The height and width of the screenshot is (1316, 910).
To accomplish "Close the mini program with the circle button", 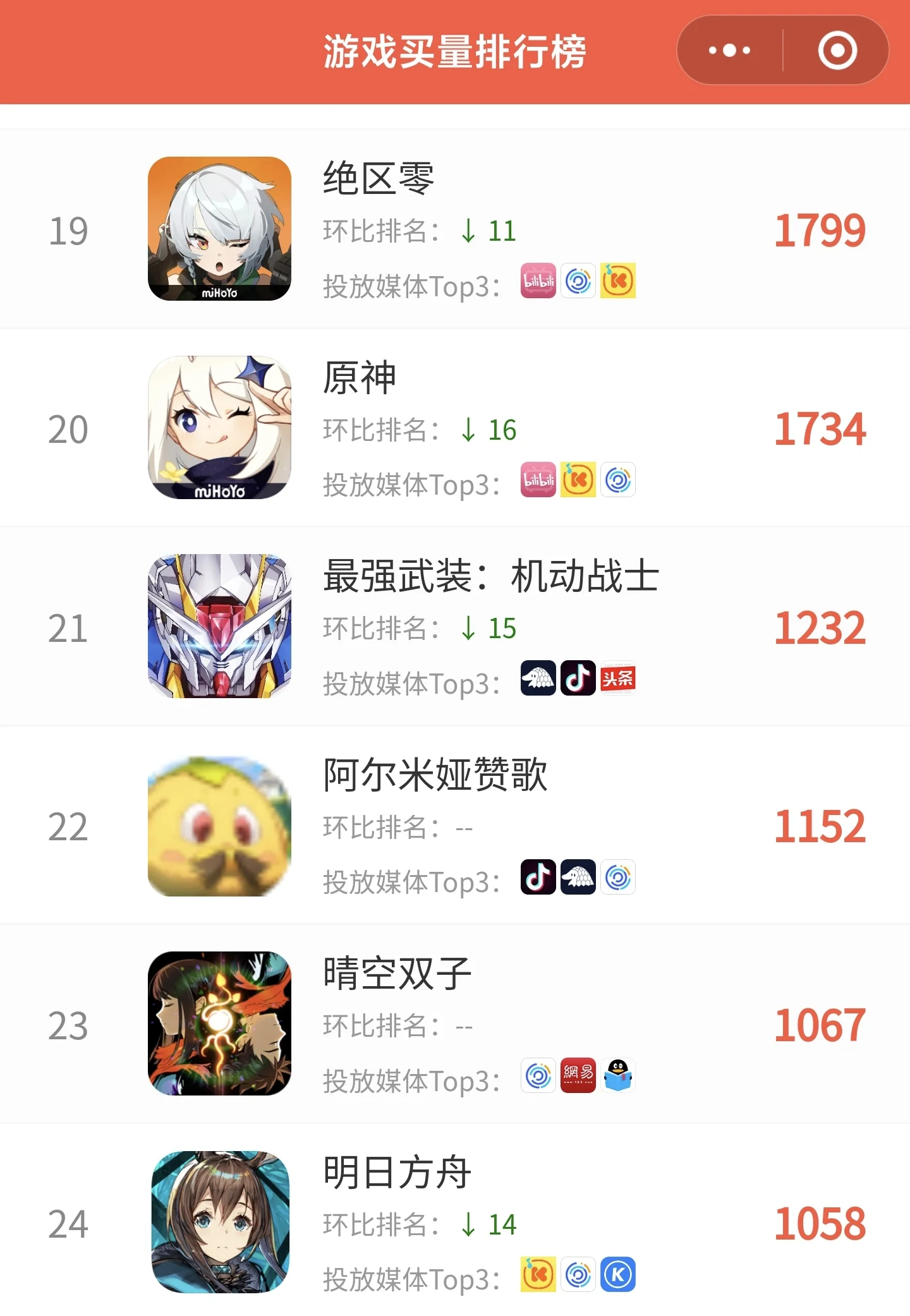I will click(x=837, y=51).
